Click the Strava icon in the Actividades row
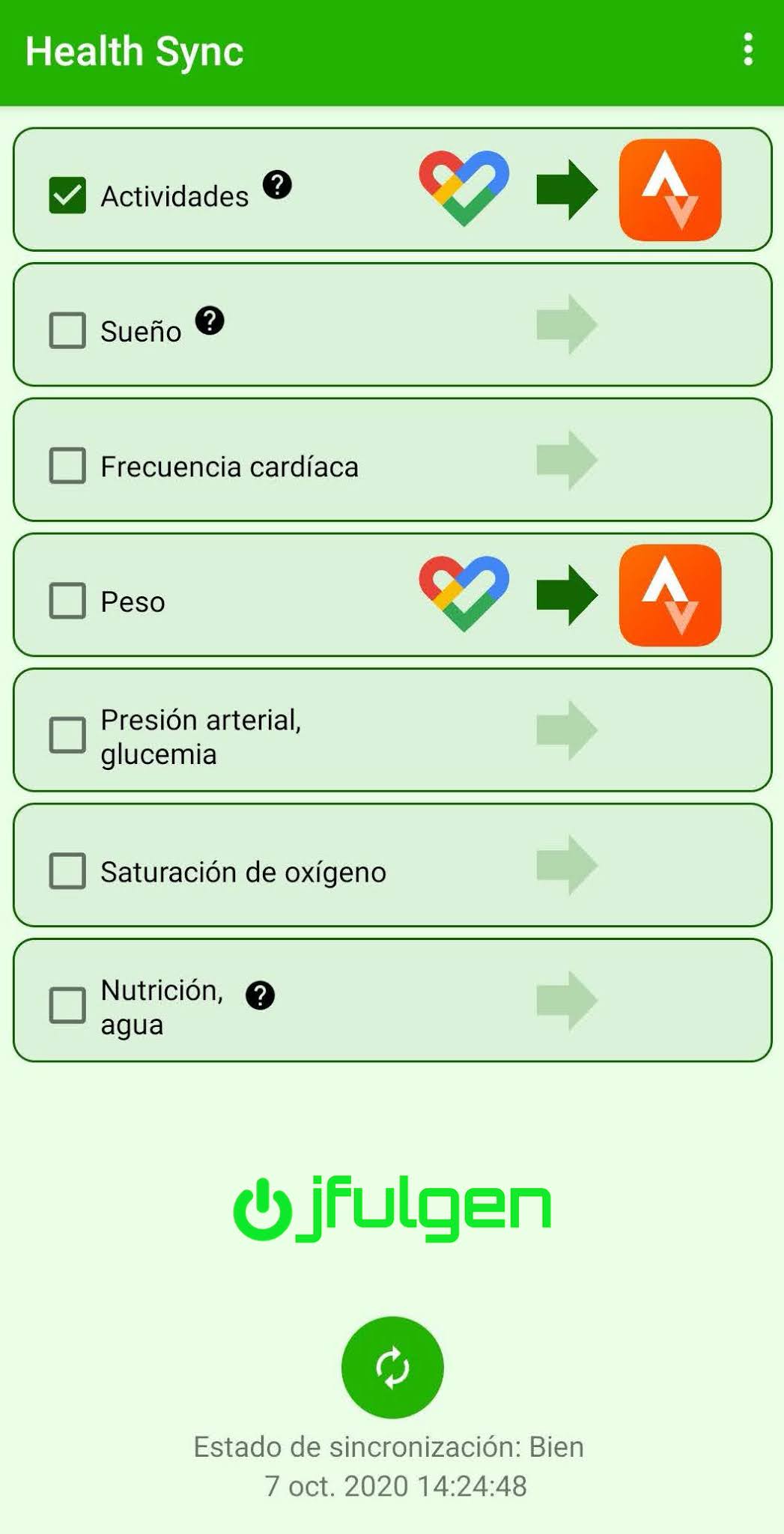 click(669, 189)
